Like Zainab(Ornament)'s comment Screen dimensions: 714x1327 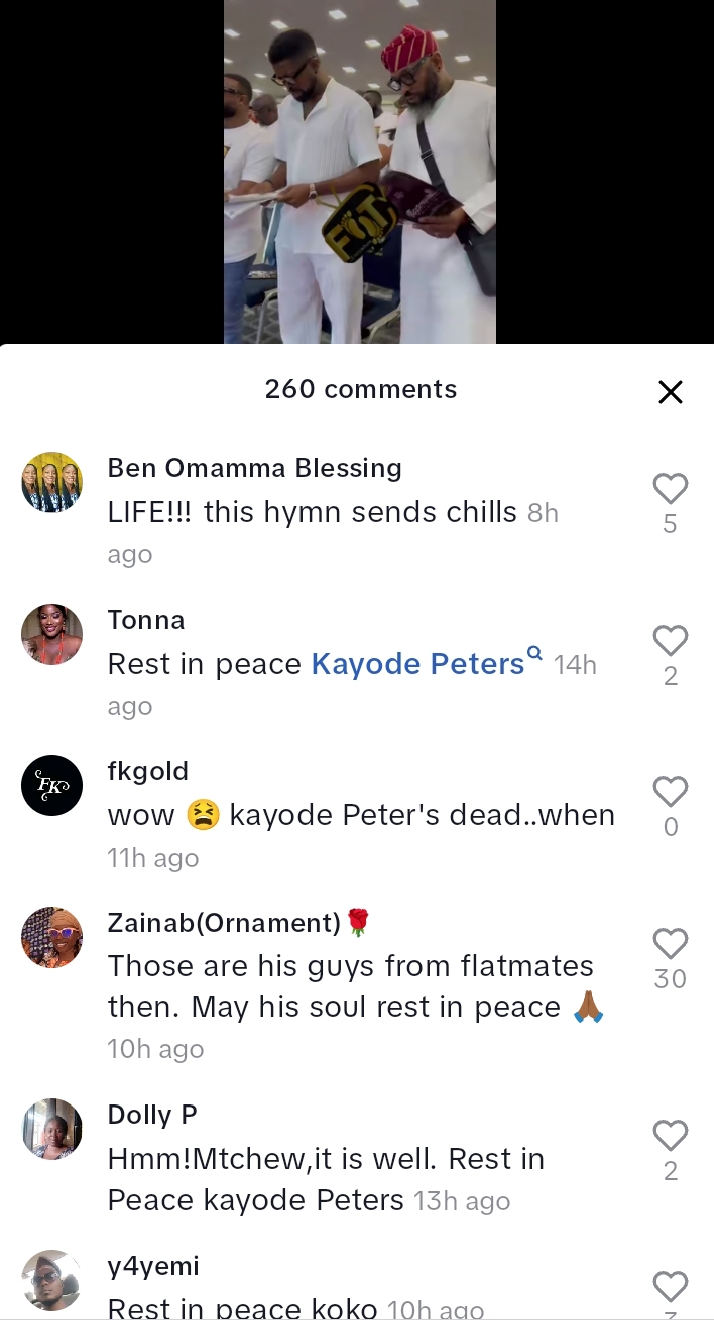tap(670, 944)
